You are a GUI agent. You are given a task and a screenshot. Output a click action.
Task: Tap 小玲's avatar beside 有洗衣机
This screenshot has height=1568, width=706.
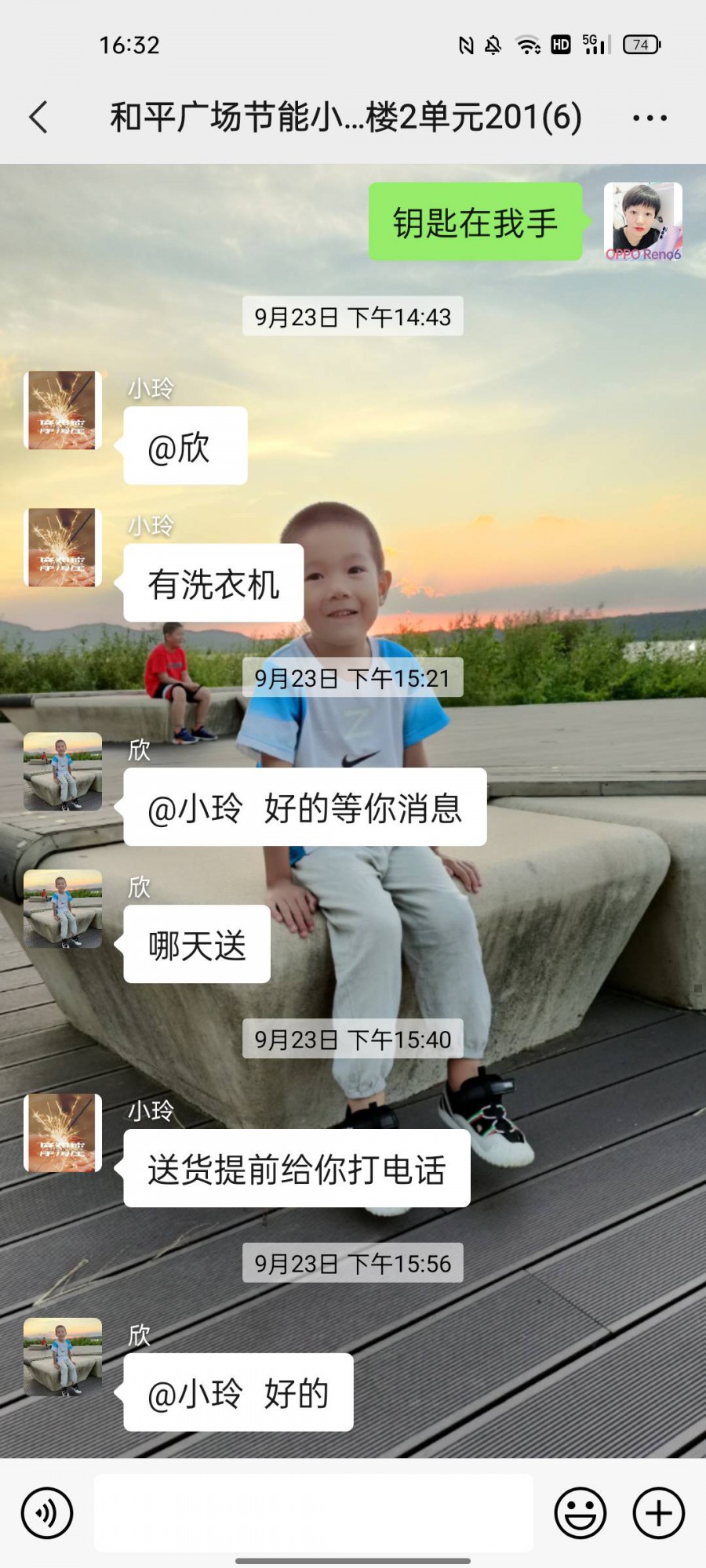[63, 547]
